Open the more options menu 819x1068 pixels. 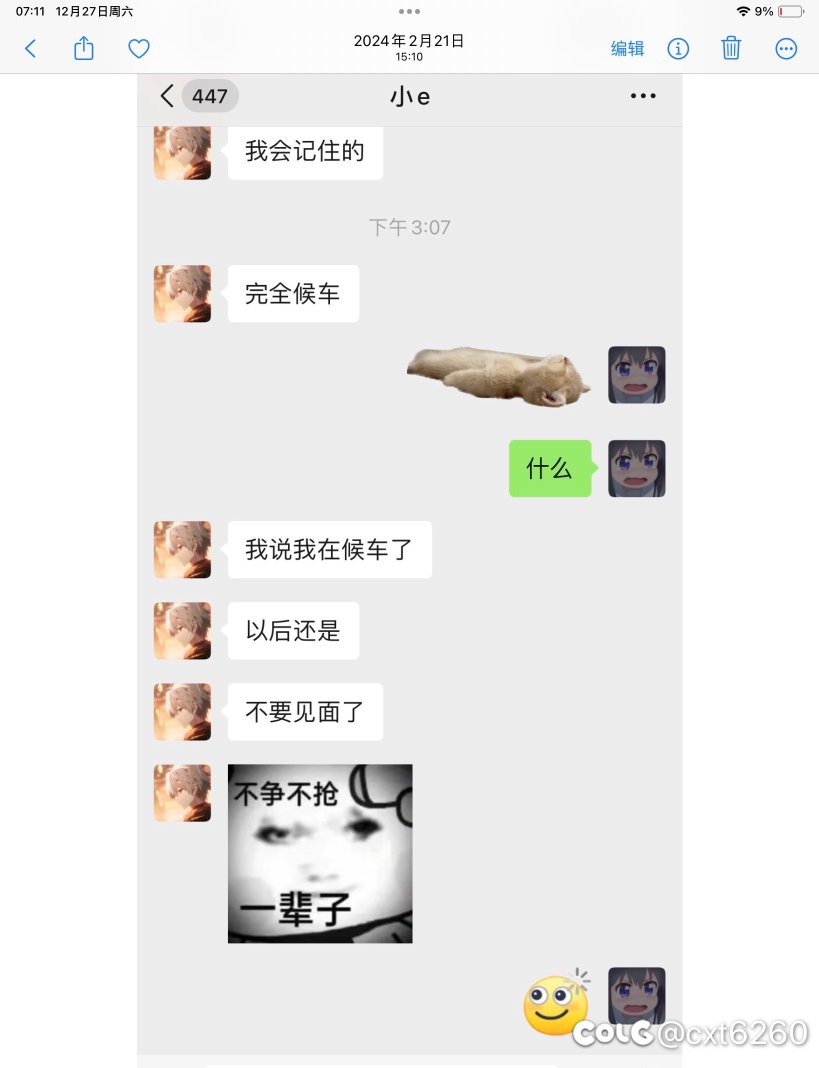(787, 48)
